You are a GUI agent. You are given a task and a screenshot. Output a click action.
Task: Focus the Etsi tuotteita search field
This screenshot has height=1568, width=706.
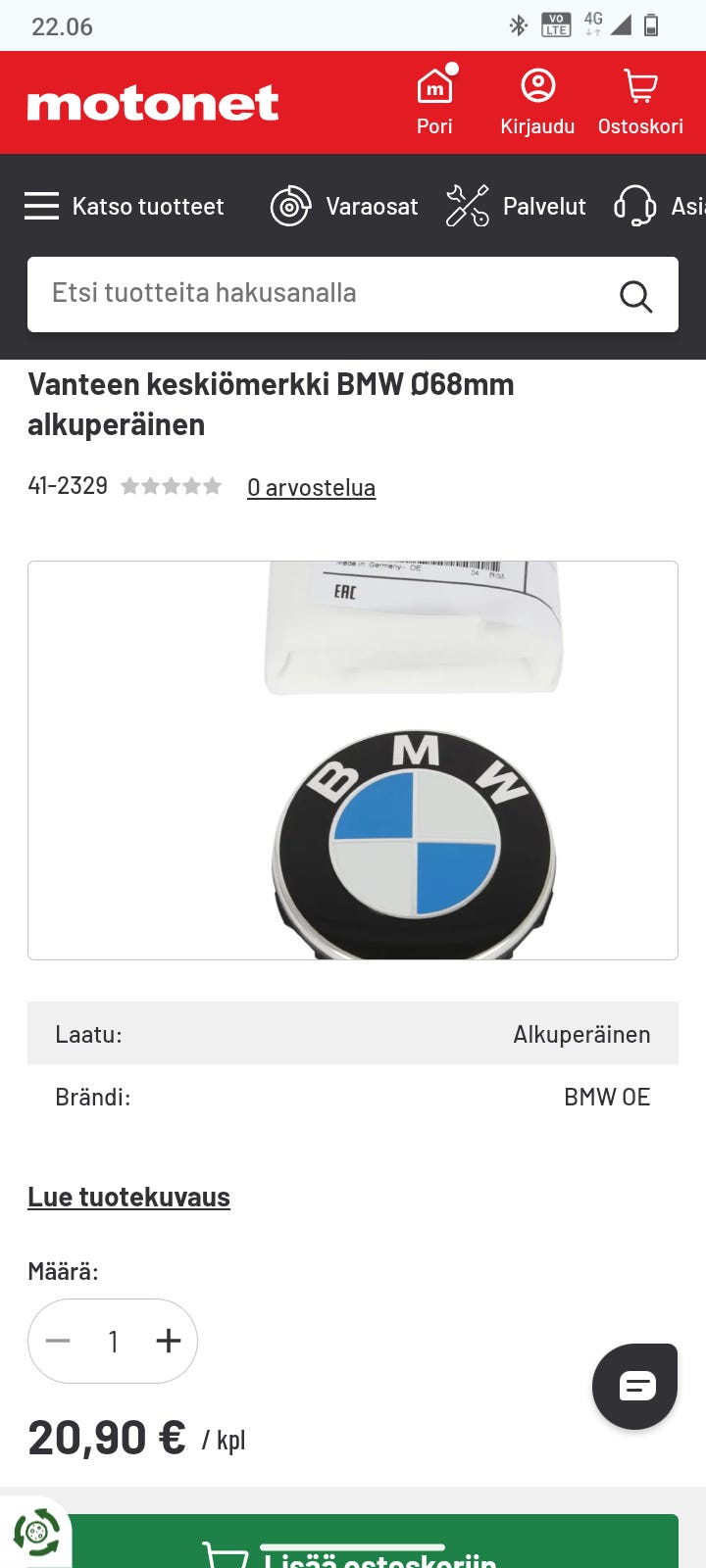[x=314, y=294]
